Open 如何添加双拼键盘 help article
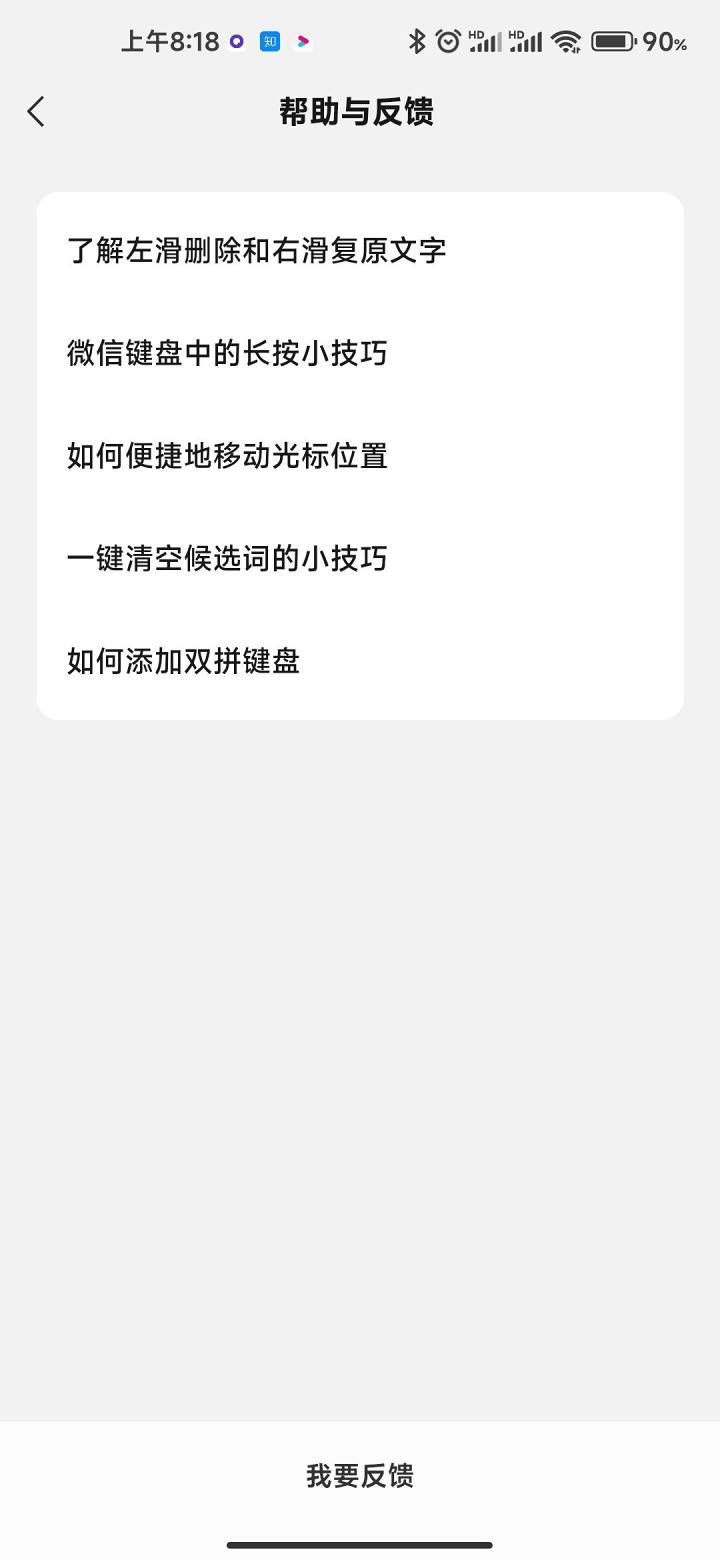The width and height of the screenshot is (720, 1560). tap(184, 661)
